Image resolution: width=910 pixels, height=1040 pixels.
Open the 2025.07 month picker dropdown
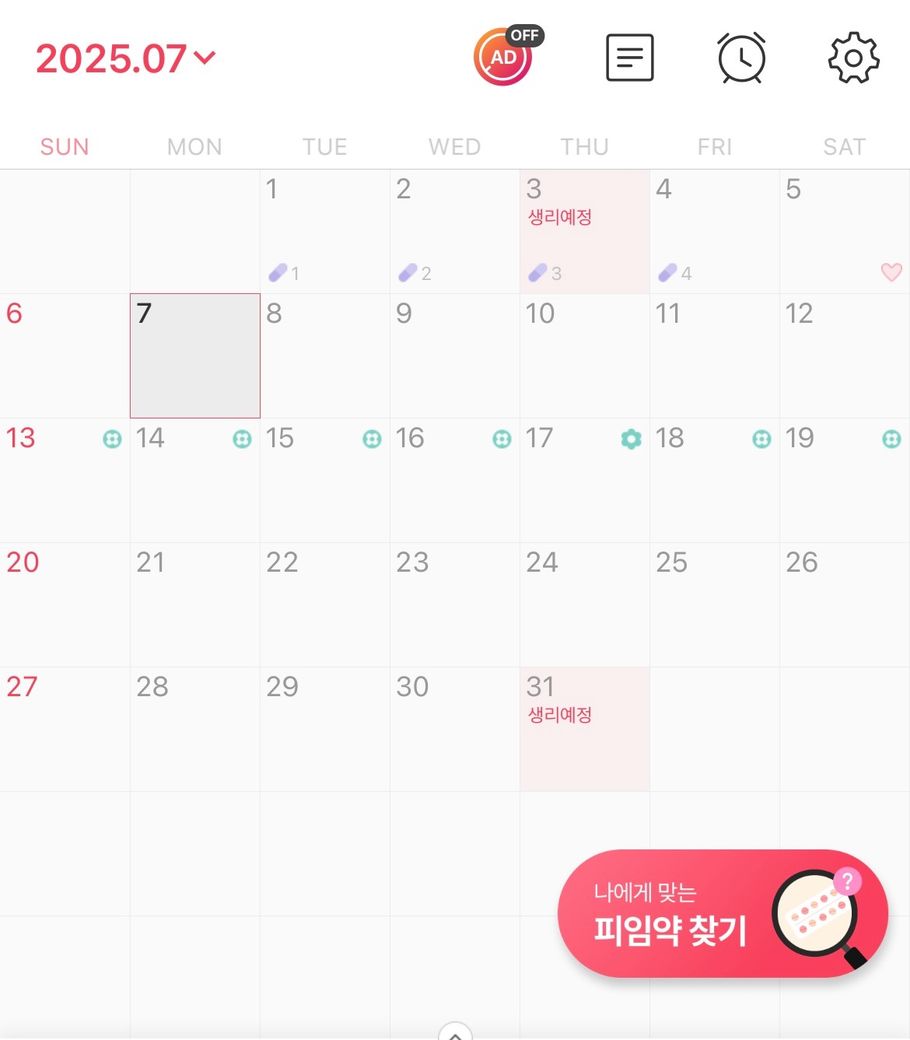(x=126, y=59)
